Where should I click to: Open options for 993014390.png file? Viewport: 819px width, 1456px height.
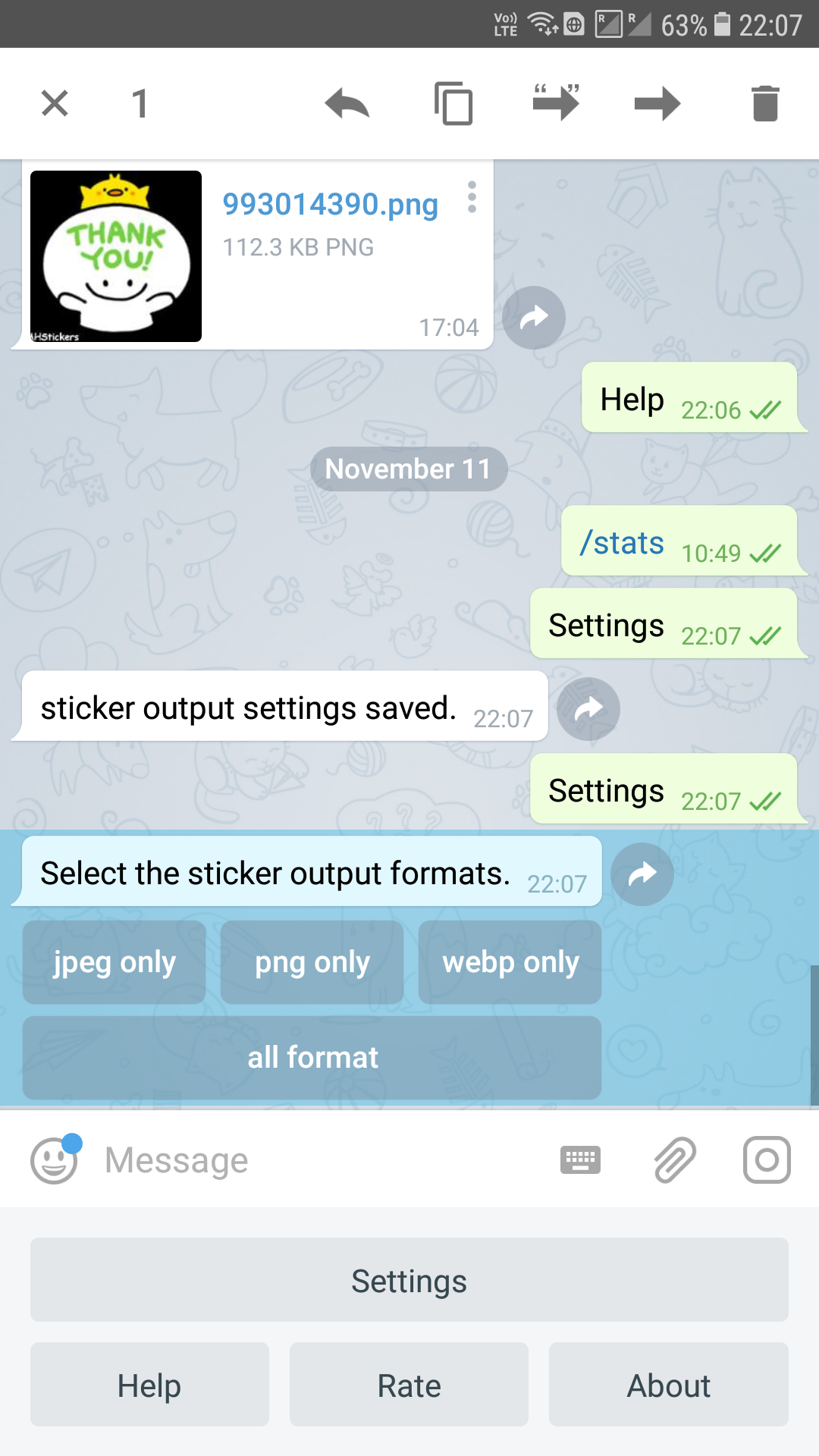472,197
